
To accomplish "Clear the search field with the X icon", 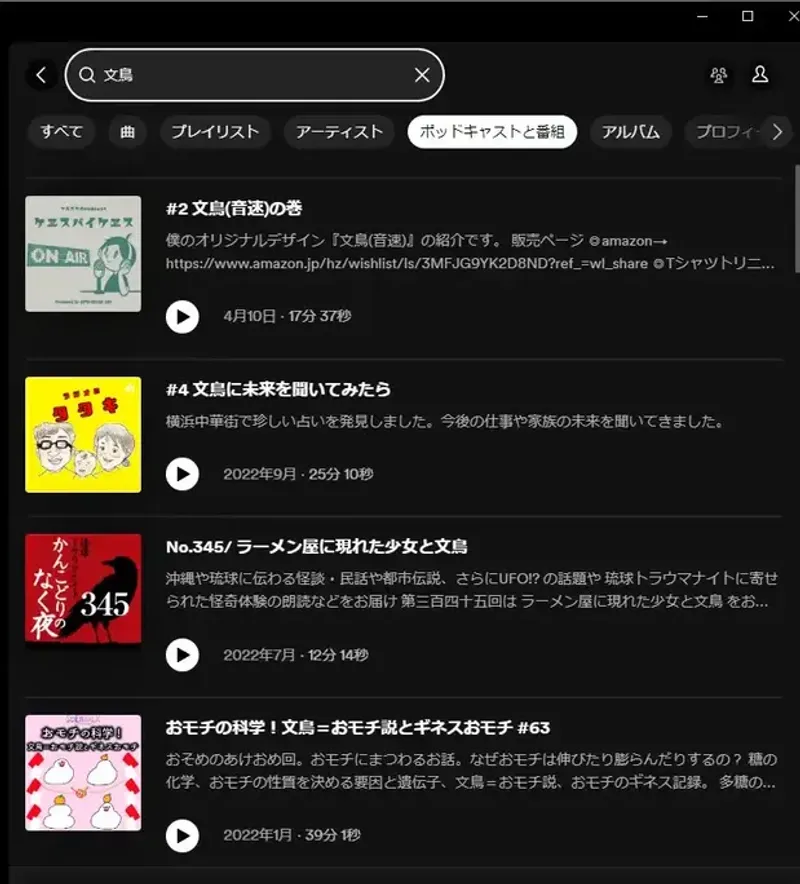I will (x=421, y=74).
